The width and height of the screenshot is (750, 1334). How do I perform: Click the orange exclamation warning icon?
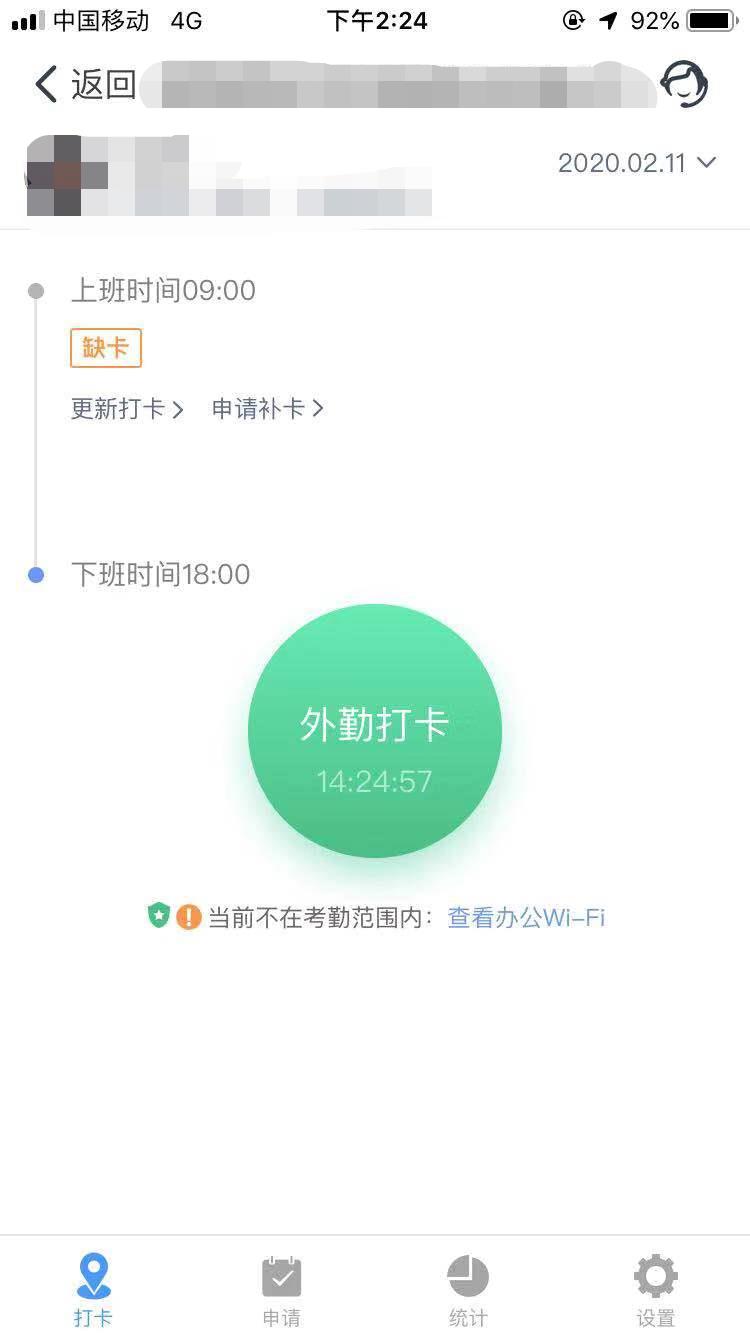pyautogui.click(x=189, y=916)
